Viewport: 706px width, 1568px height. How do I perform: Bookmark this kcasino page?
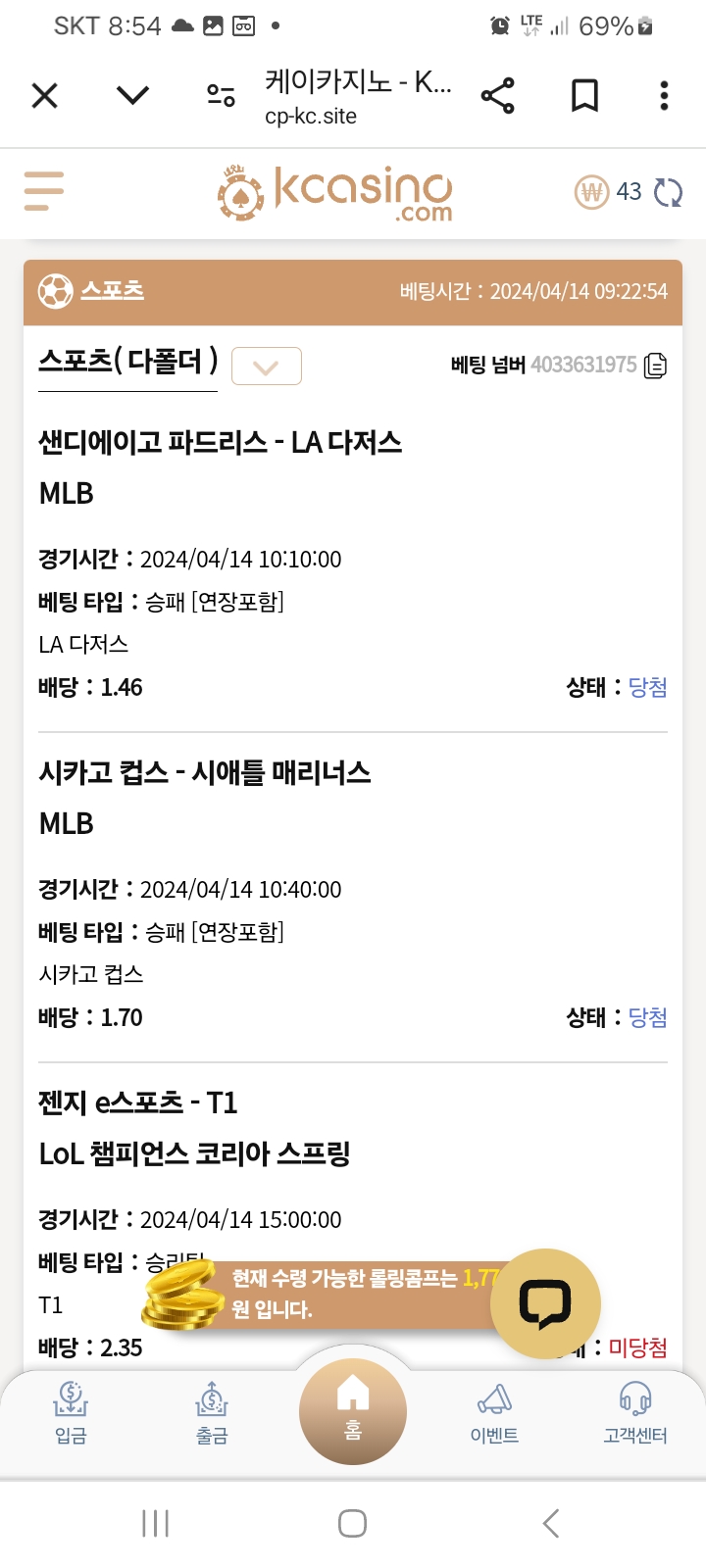584,96
